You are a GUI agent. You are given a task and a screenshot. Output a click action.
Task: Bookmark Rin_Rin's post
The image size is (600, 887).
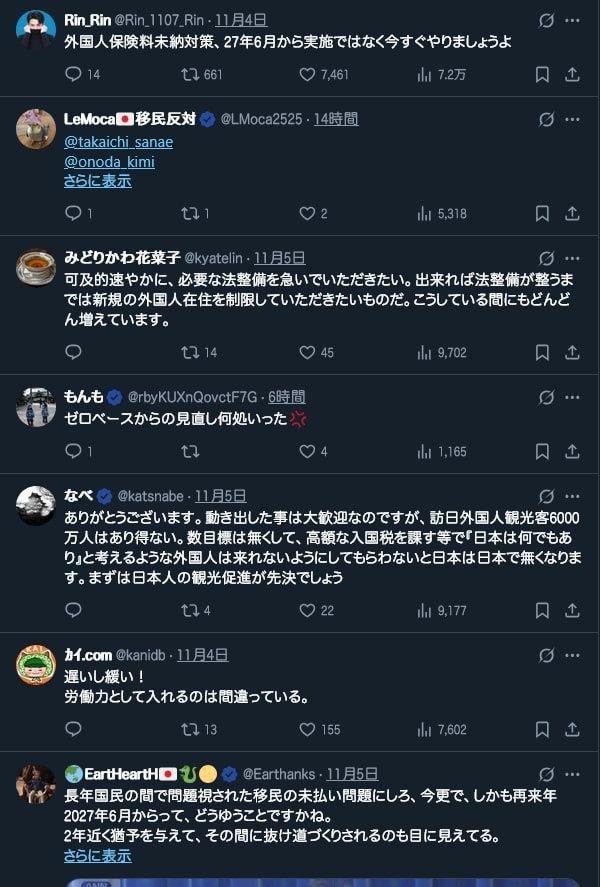pos(541,74)
